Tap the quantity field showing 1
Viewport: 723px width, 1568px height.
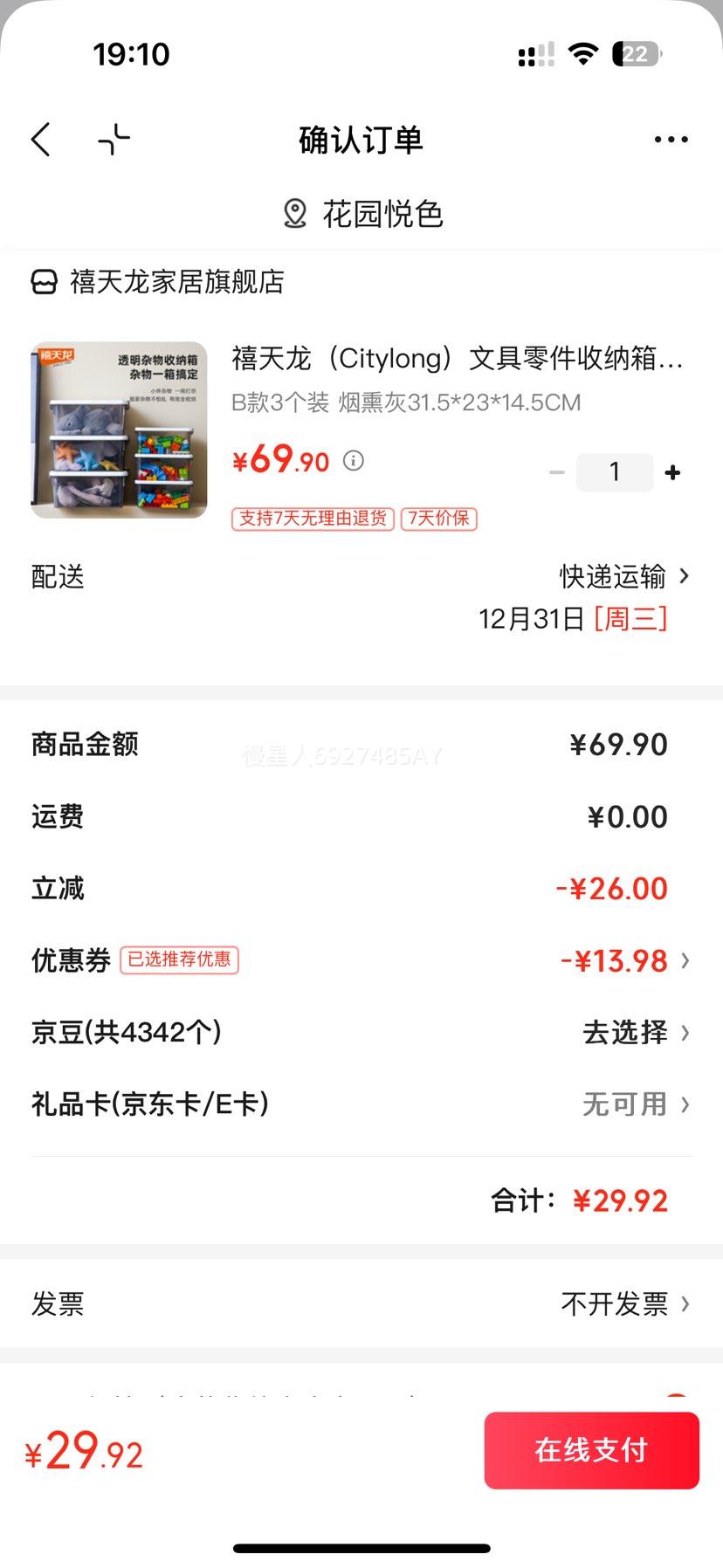click(x=615, y=471)
